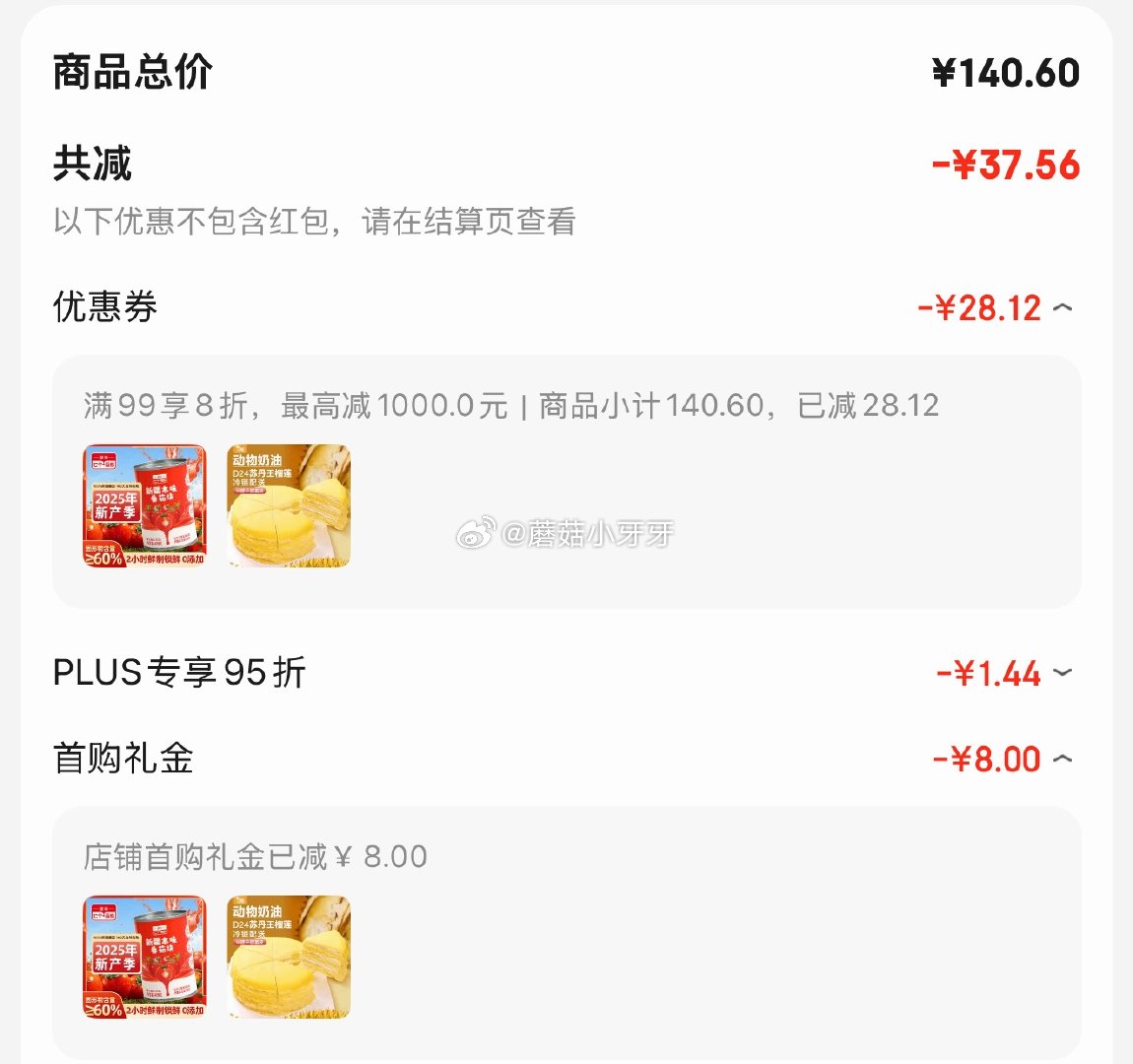Expand the PLUS专享95折 discount row
Image resolution: width=1133 pixels, height=1064 pixels.
coord(1062,674)
